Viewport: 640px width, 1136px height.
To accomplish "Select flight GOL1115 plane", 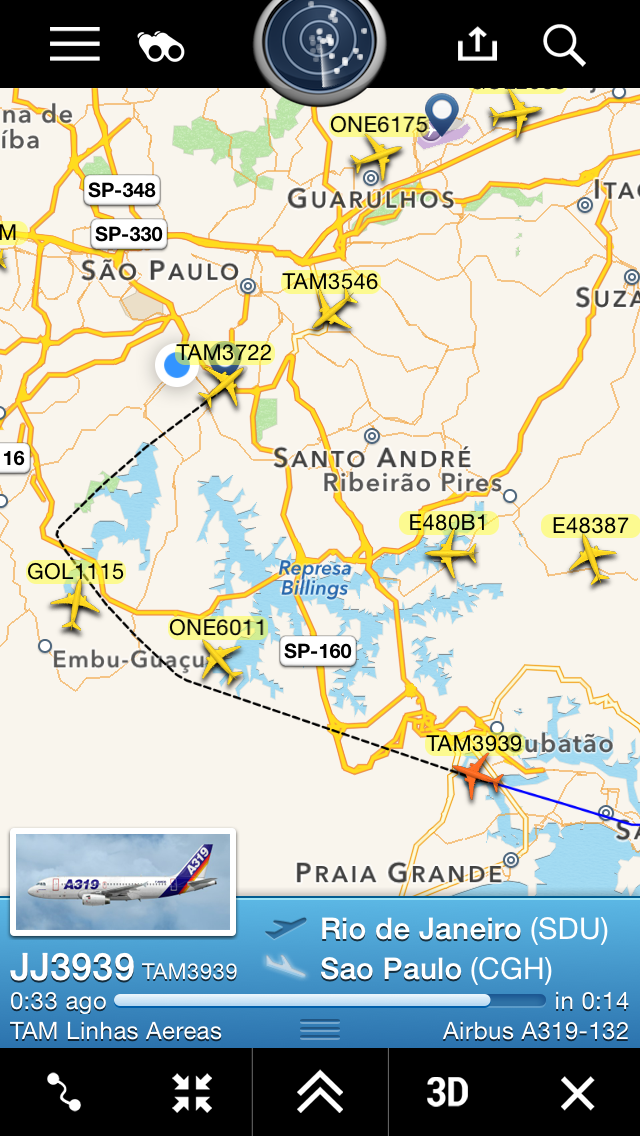I will point(76,603).
